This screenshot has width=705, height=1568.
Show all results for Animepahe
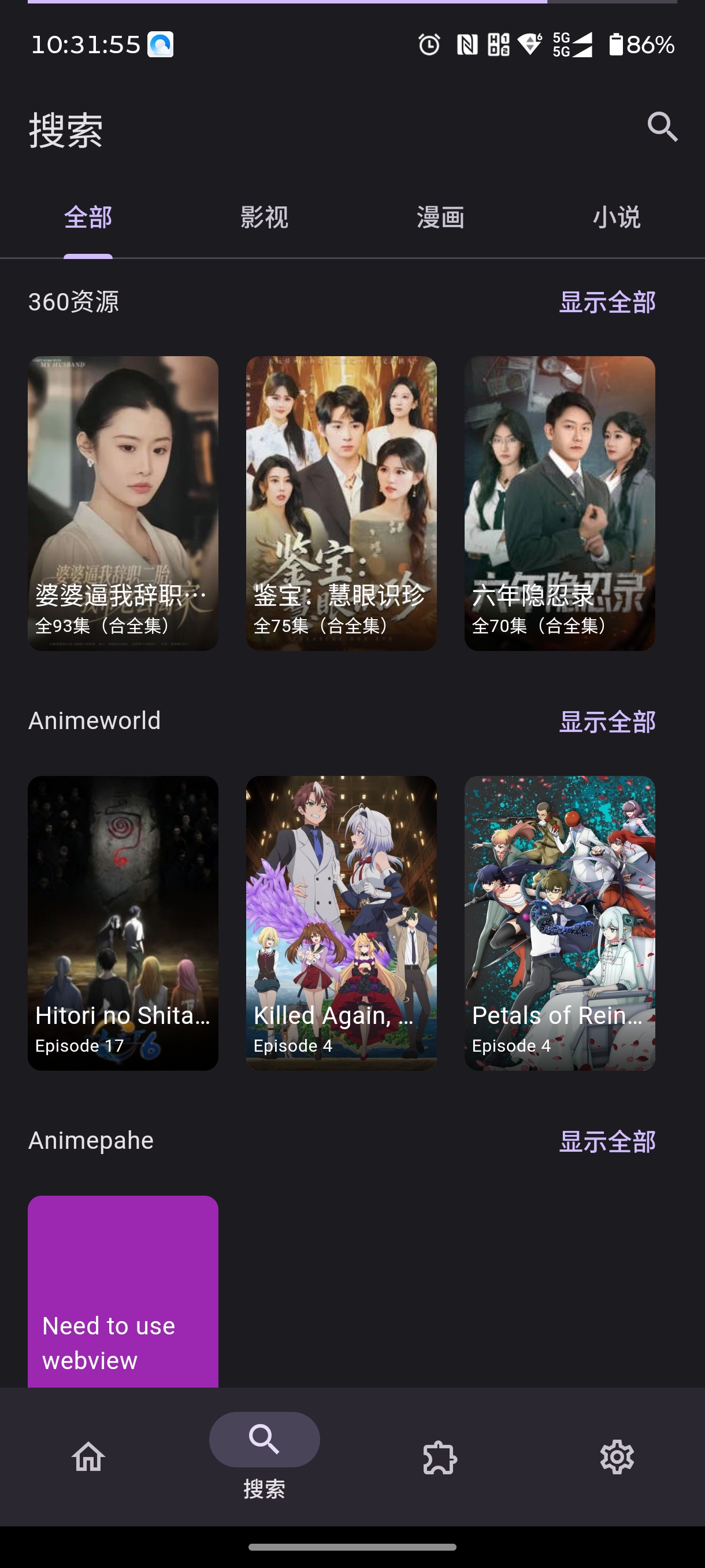tap(607, 1141)
